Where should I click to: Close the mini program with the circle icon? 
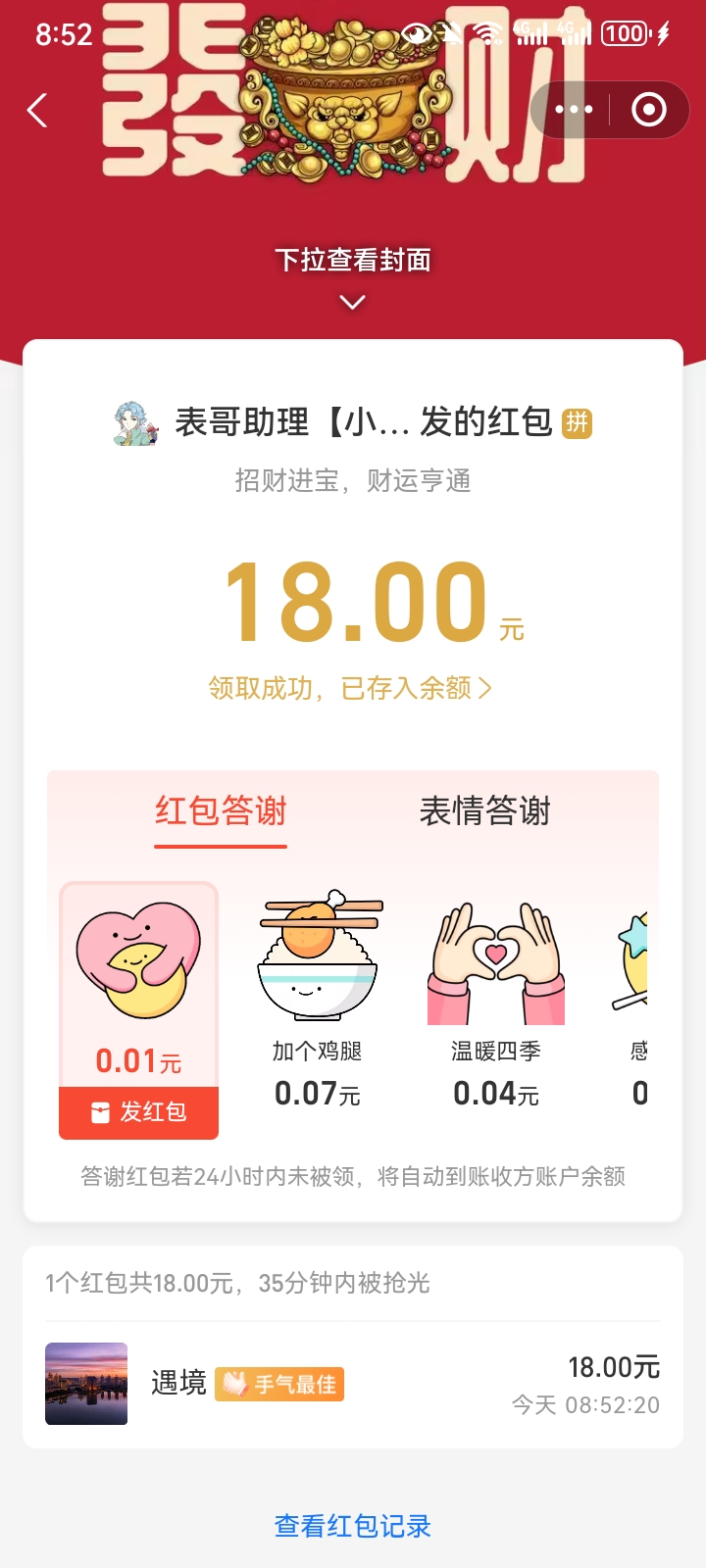pyautogui.click(x=648, y=110)
